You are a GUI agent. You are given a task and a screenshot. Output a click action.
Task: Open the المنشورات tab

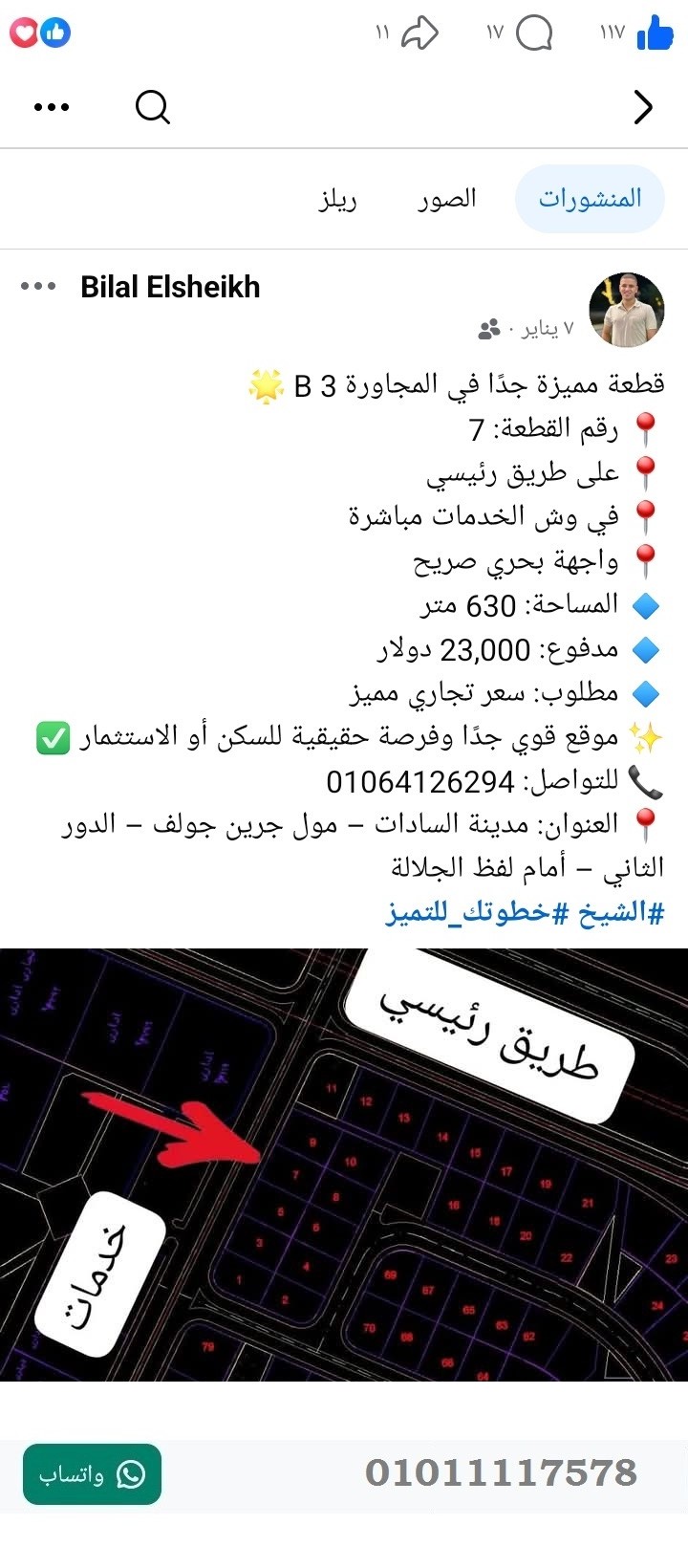[x=590, y=198]
